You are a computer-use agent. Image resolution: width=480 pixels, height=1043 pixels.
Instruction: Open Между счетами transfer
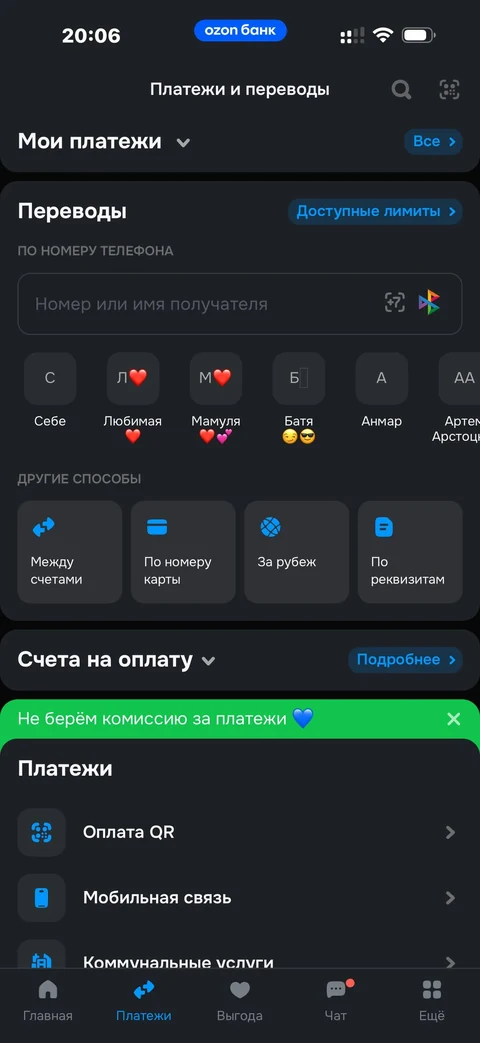pos(70,552)
